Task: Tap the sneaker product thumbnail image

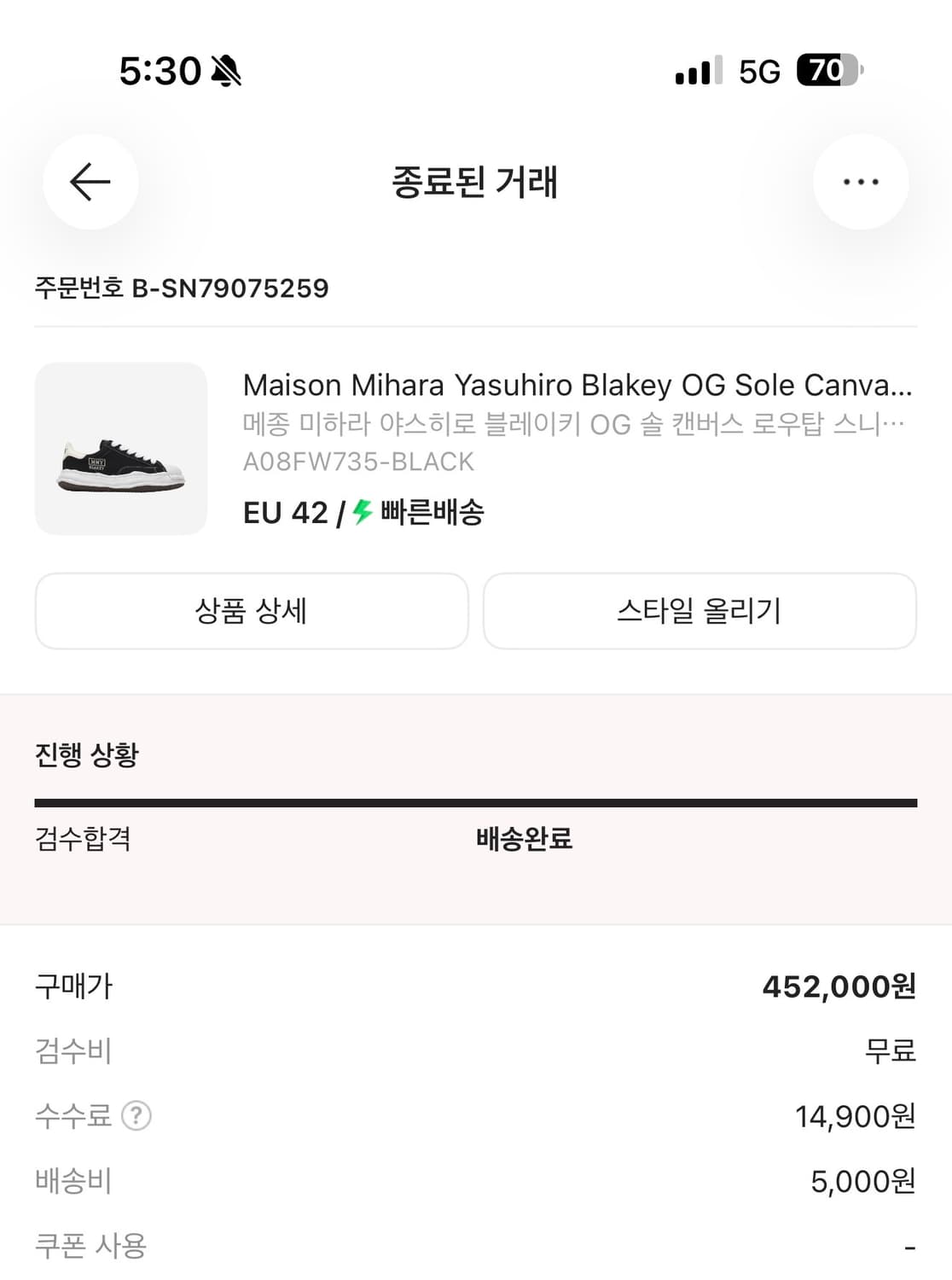Action: 119,450
